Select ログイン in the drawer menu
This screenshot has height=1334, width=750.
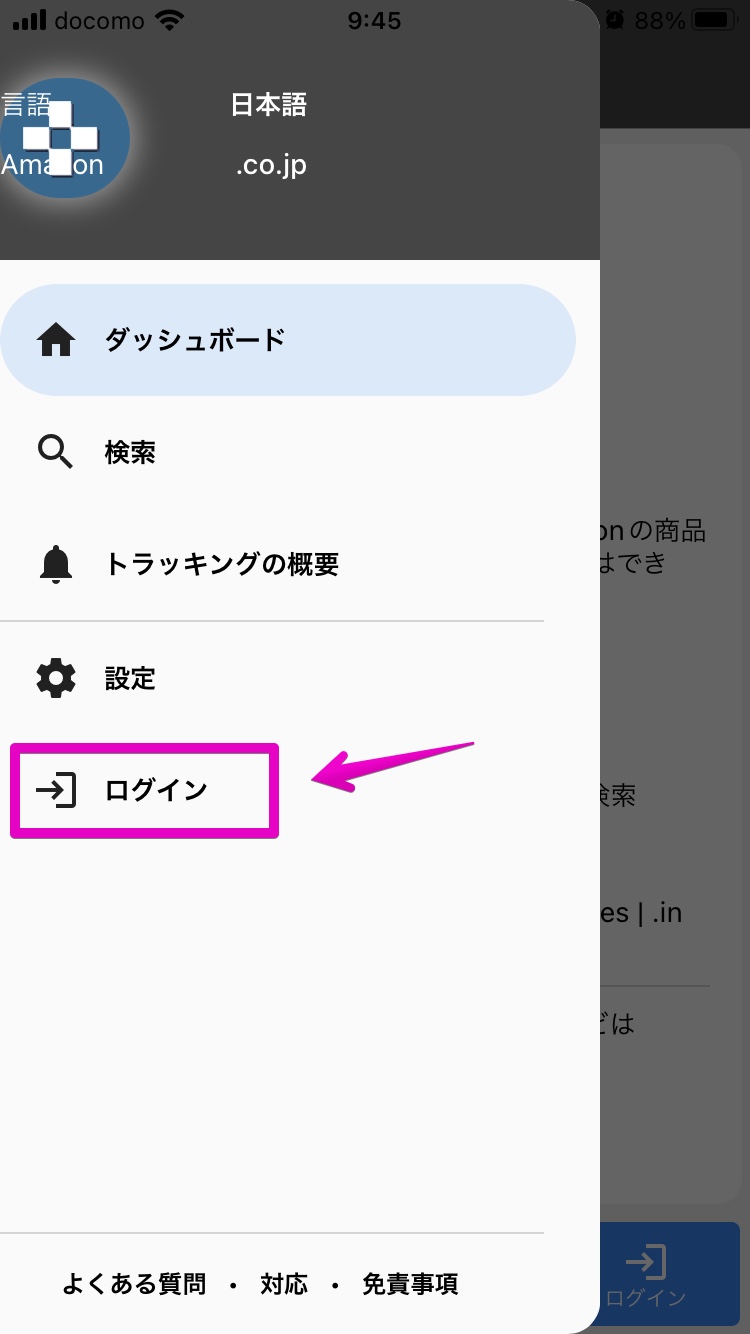pos(144,790)
